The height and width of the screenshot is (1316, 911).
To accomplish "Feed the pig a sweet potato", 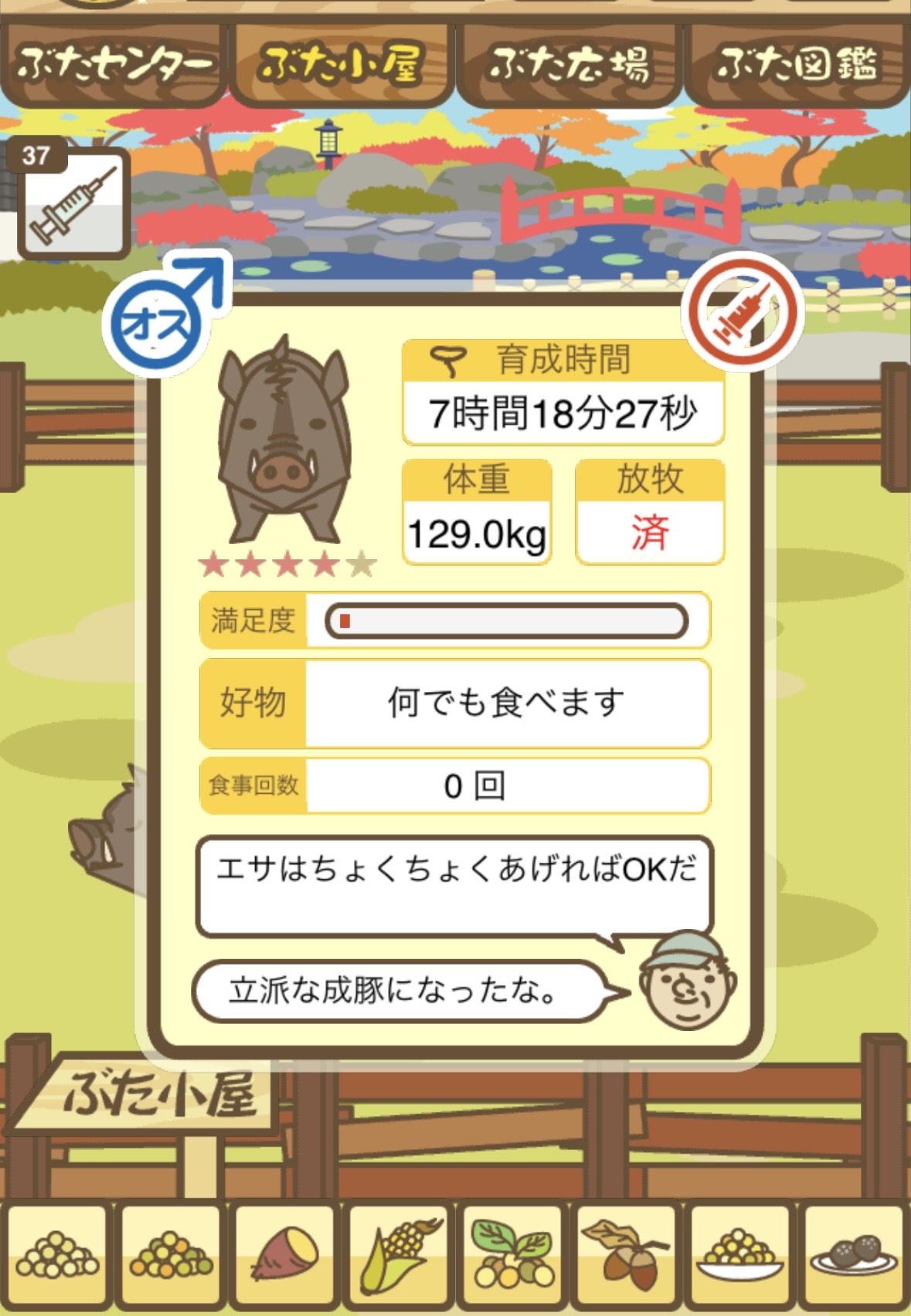I will 284,1257.
